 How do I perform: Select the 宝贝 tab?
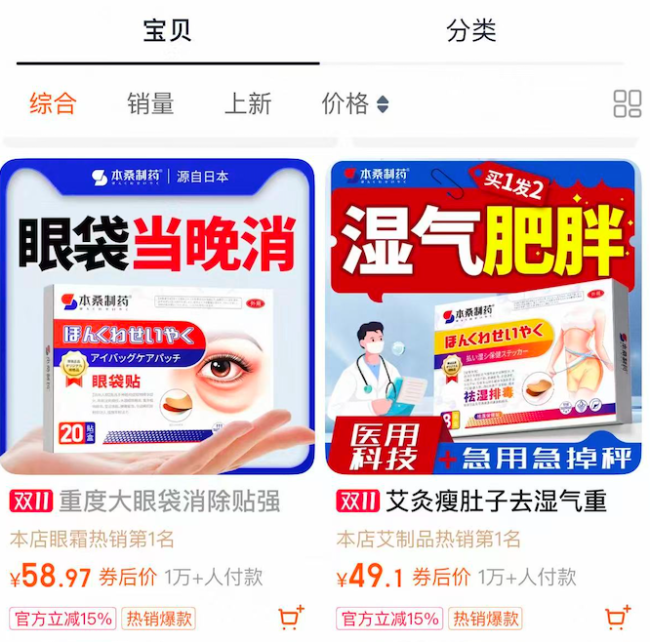[x=167, y=31]
